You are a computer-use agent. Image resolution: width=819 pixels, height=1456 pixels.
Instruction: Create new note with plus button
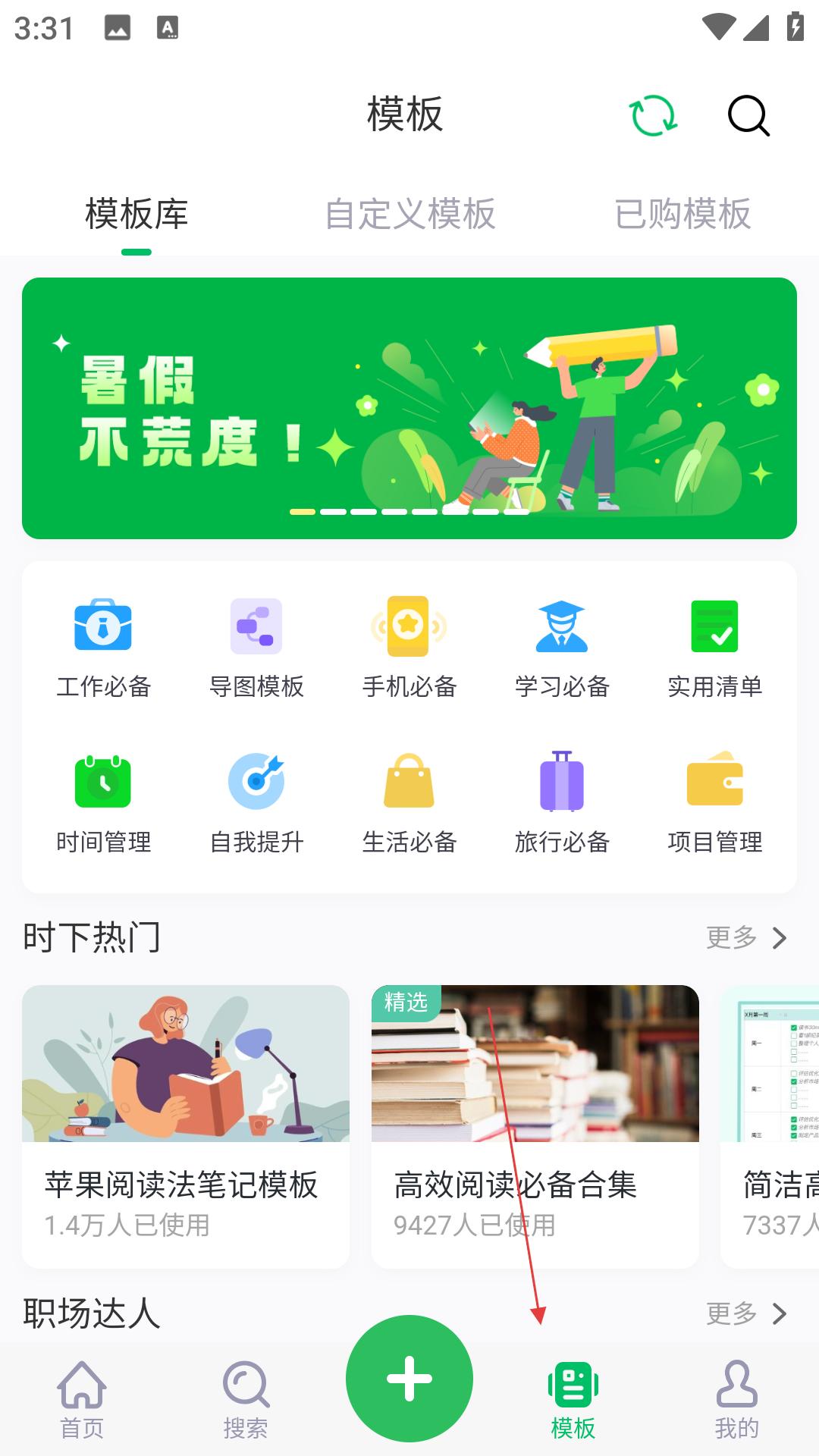[409, 1379]
